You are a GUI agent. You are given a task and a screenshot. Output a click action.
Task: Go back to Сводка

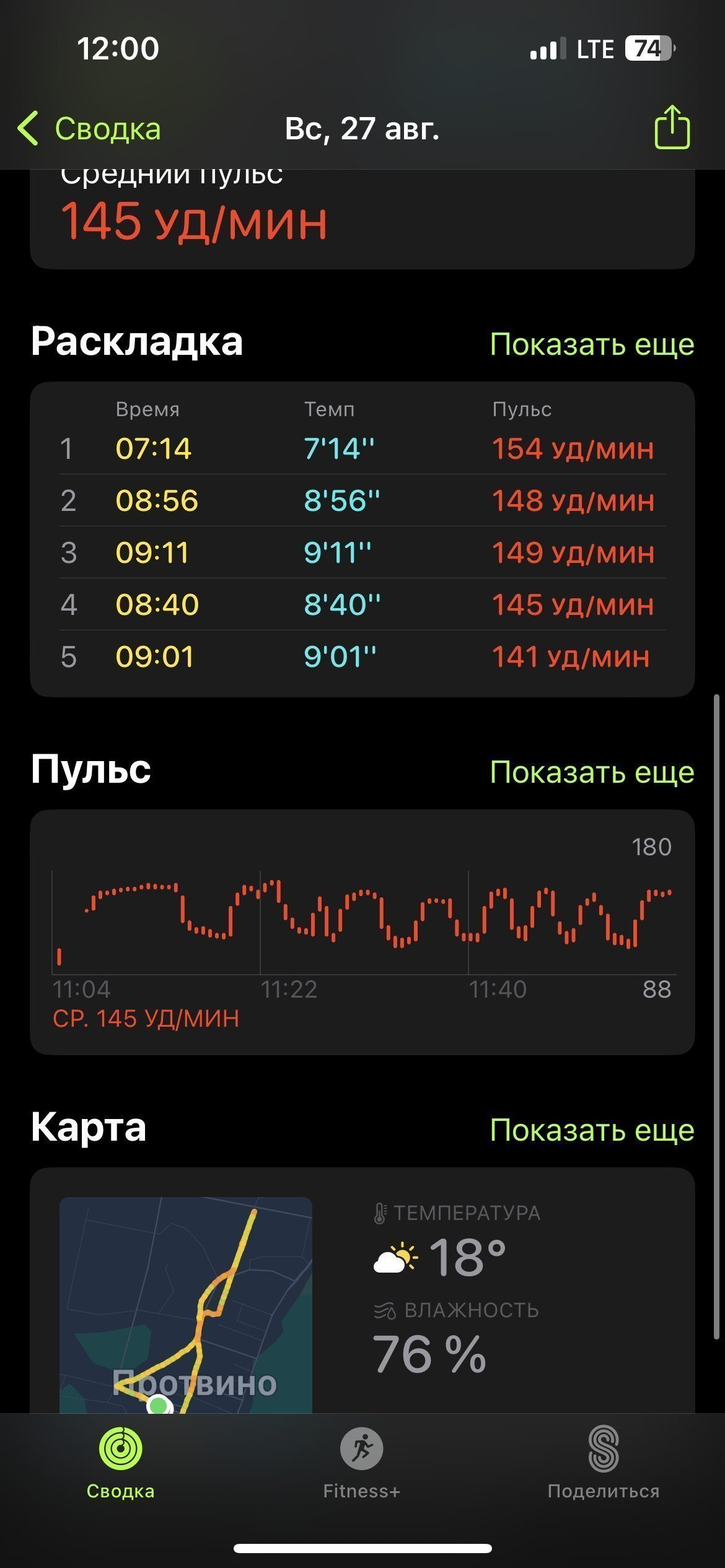coord(89,129)
